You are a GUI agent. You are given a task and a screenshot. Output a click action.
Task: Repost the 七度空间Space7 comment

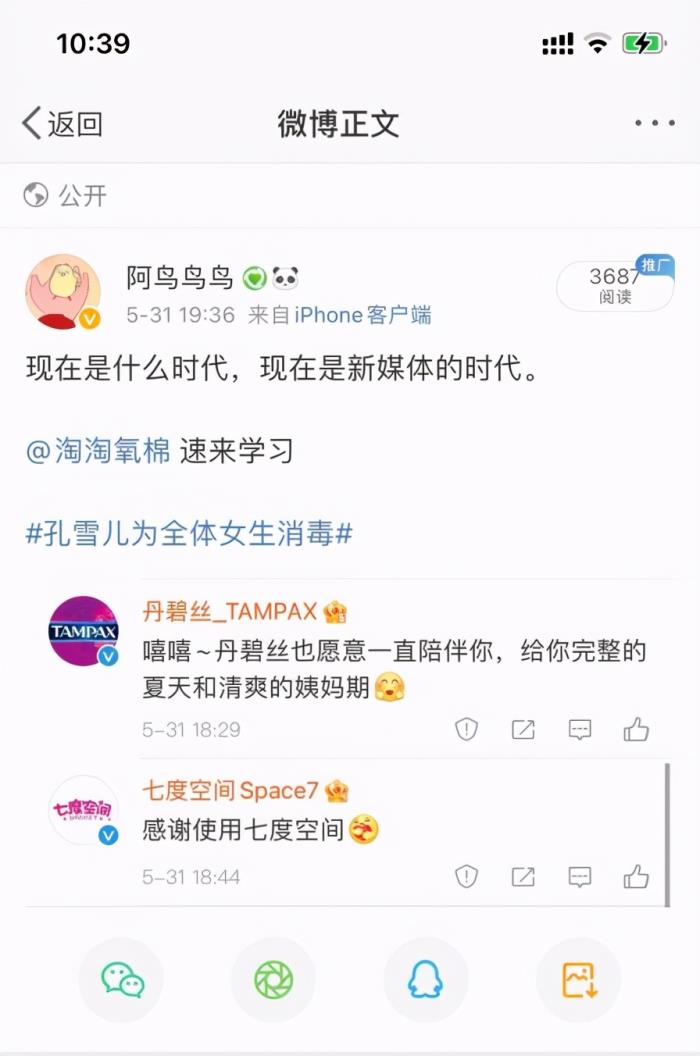pyautogui.click(x=523, y=877)
